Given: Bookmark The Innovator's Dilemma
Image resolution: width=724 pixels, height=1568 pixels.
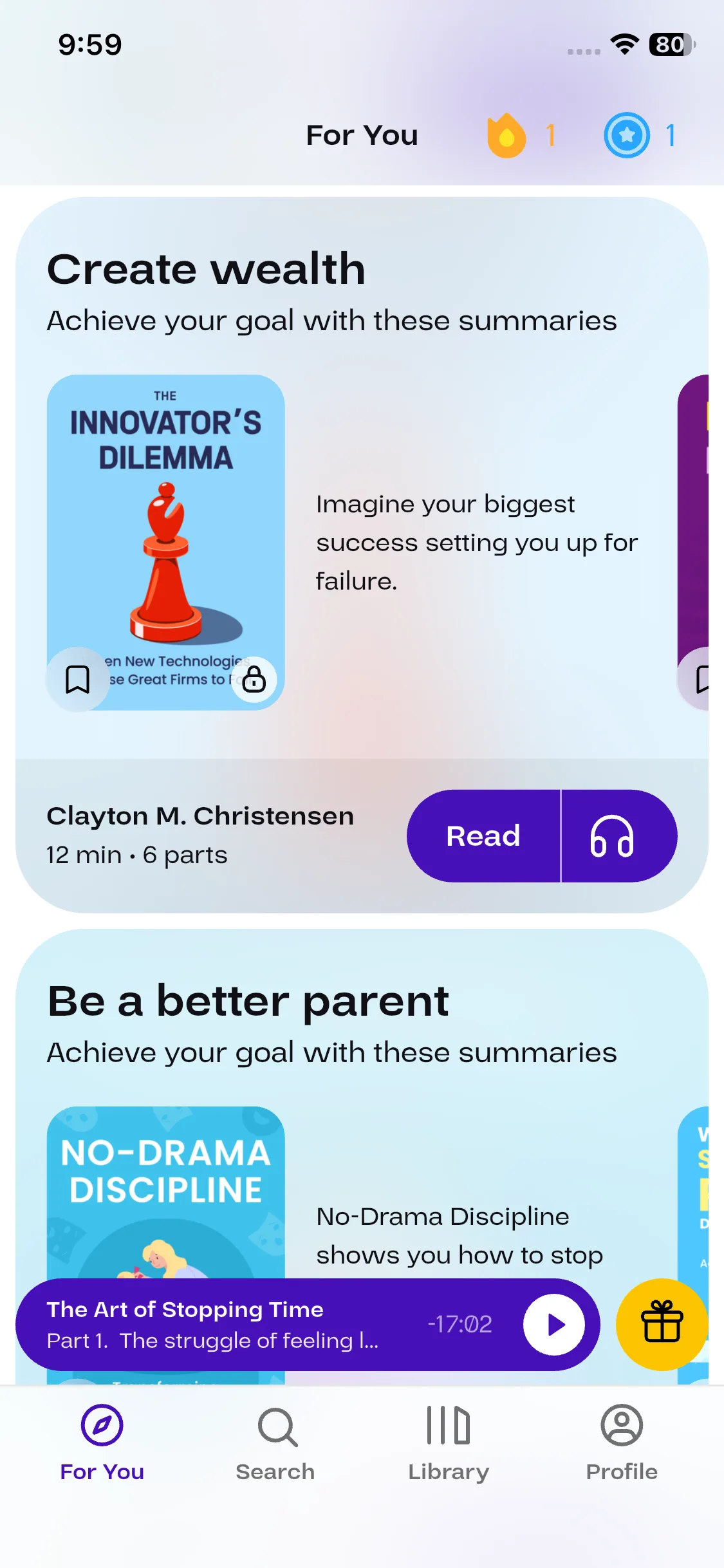Looking at the screenshot, I should (x=78, y=679).
